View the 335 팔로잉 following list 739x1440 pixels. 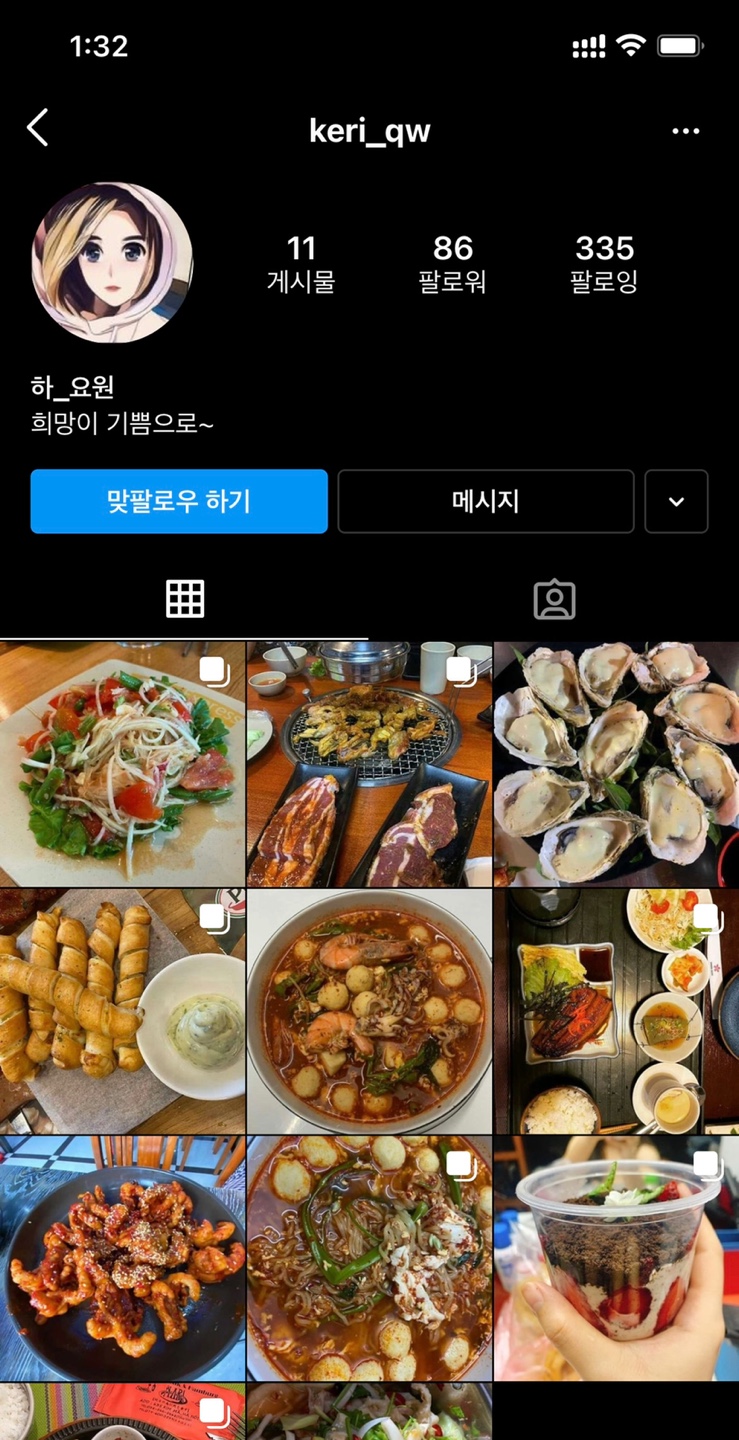(604, 262)
